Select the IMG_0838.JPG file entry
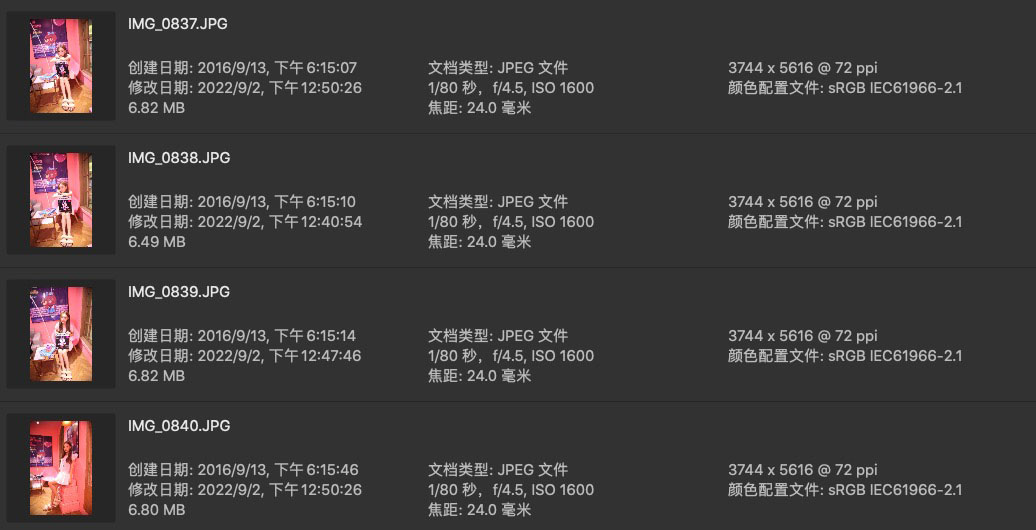 click(x=179, y=158)
